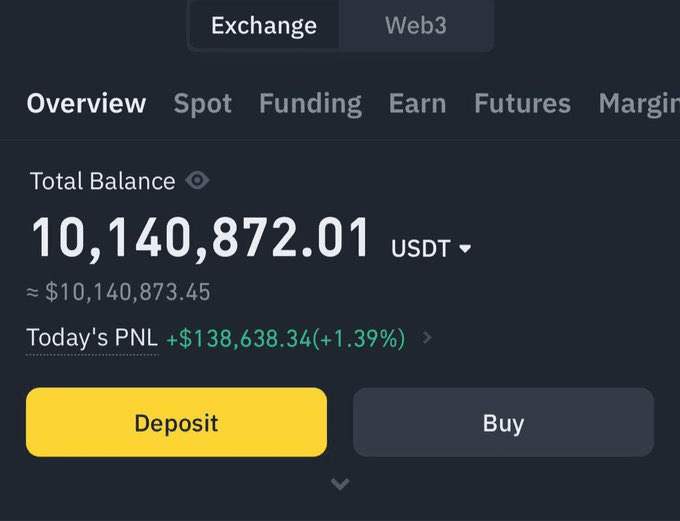680x521 pixels.
Task: Hide the total balance with eye icon
Action: (198, 181)
